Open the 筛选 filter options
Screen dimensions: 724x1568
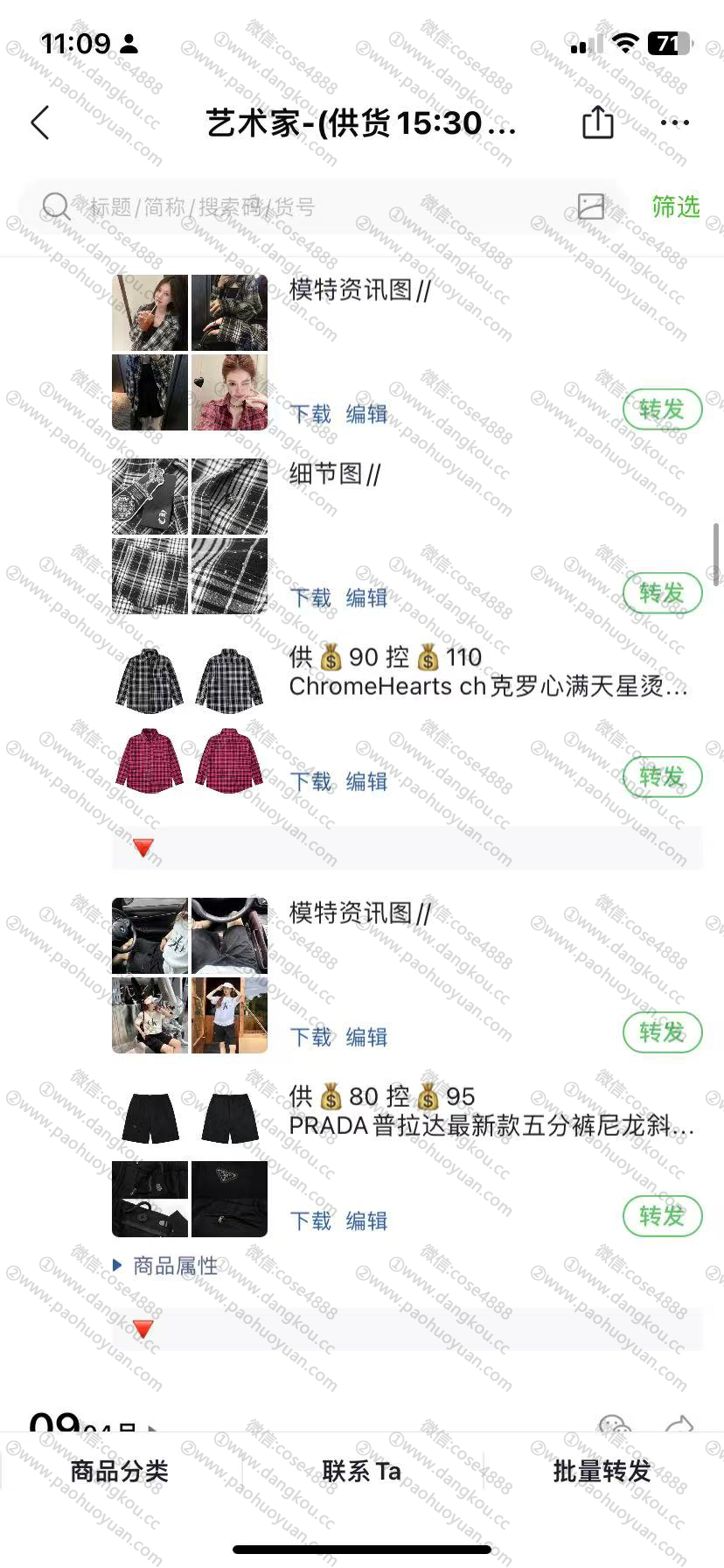[675, 207]
